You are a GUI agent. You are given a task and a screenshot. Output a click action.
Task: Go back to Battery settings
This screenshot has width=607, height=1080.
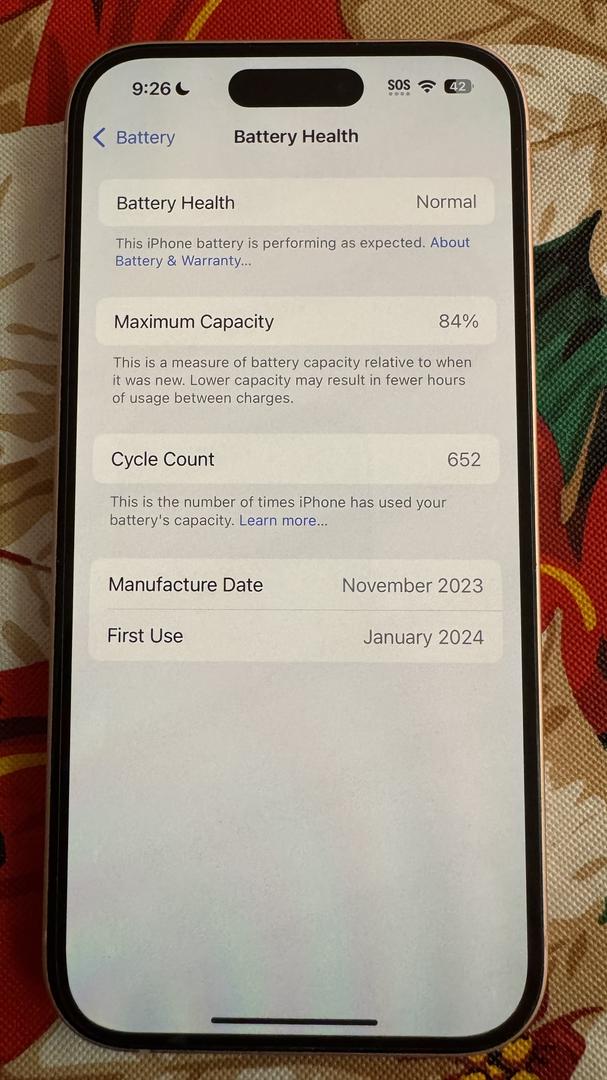pyautogui.click(x=134, y=138)
